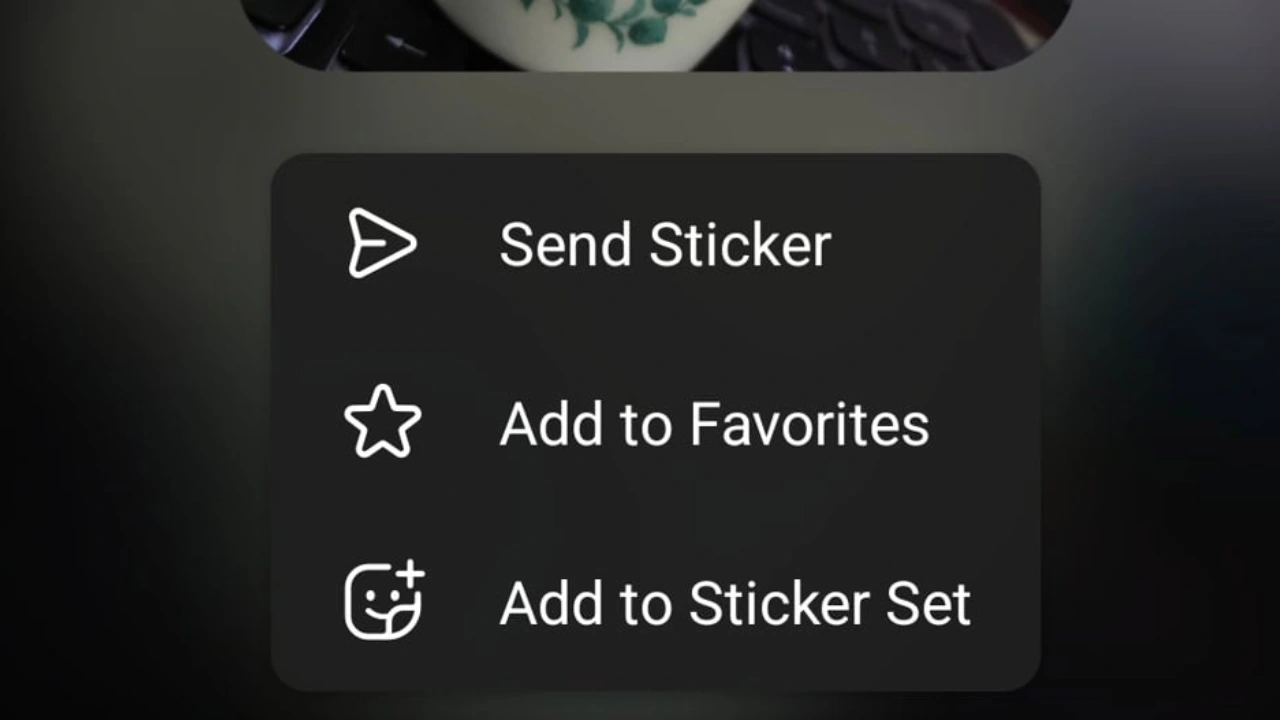Add sticker to Favorites
The image size is (1280, 720).
[x=713, y=424]
